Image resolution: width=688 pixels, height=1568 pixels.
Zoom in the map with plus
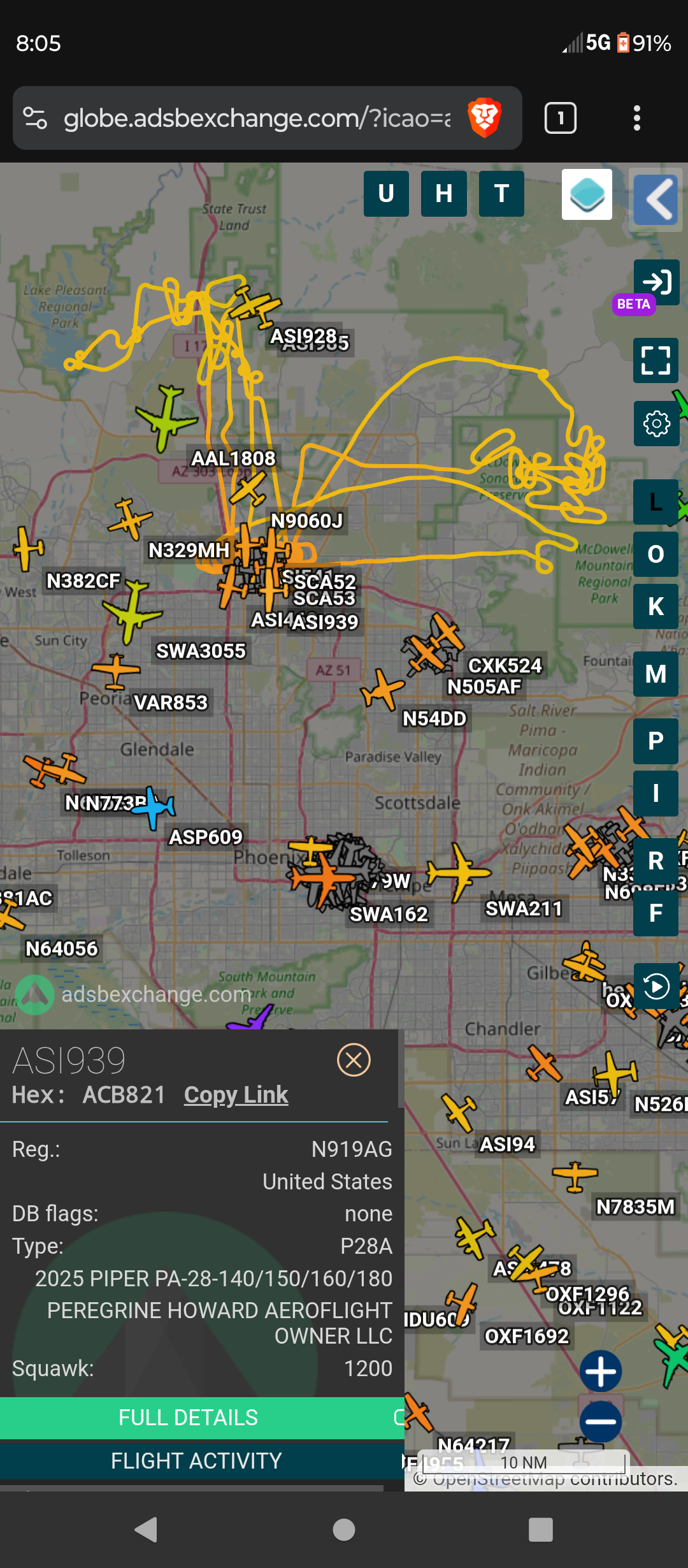tap(600, 1371)
